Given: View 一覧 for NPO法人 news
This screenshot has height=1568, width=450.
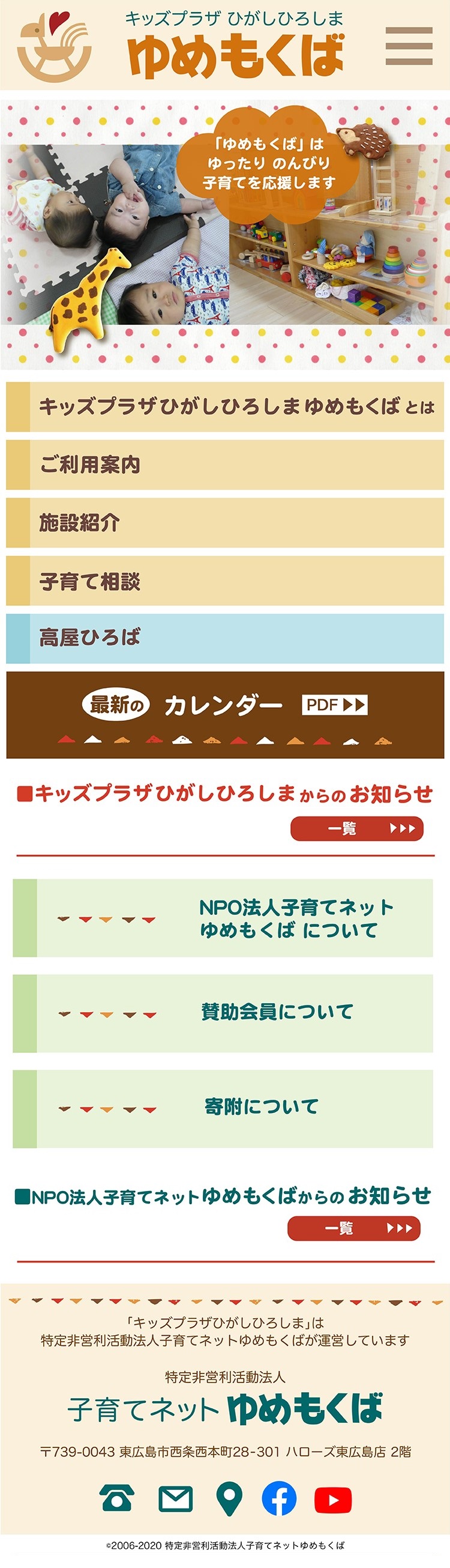Looking at the screenshot, I should 353,1228.
